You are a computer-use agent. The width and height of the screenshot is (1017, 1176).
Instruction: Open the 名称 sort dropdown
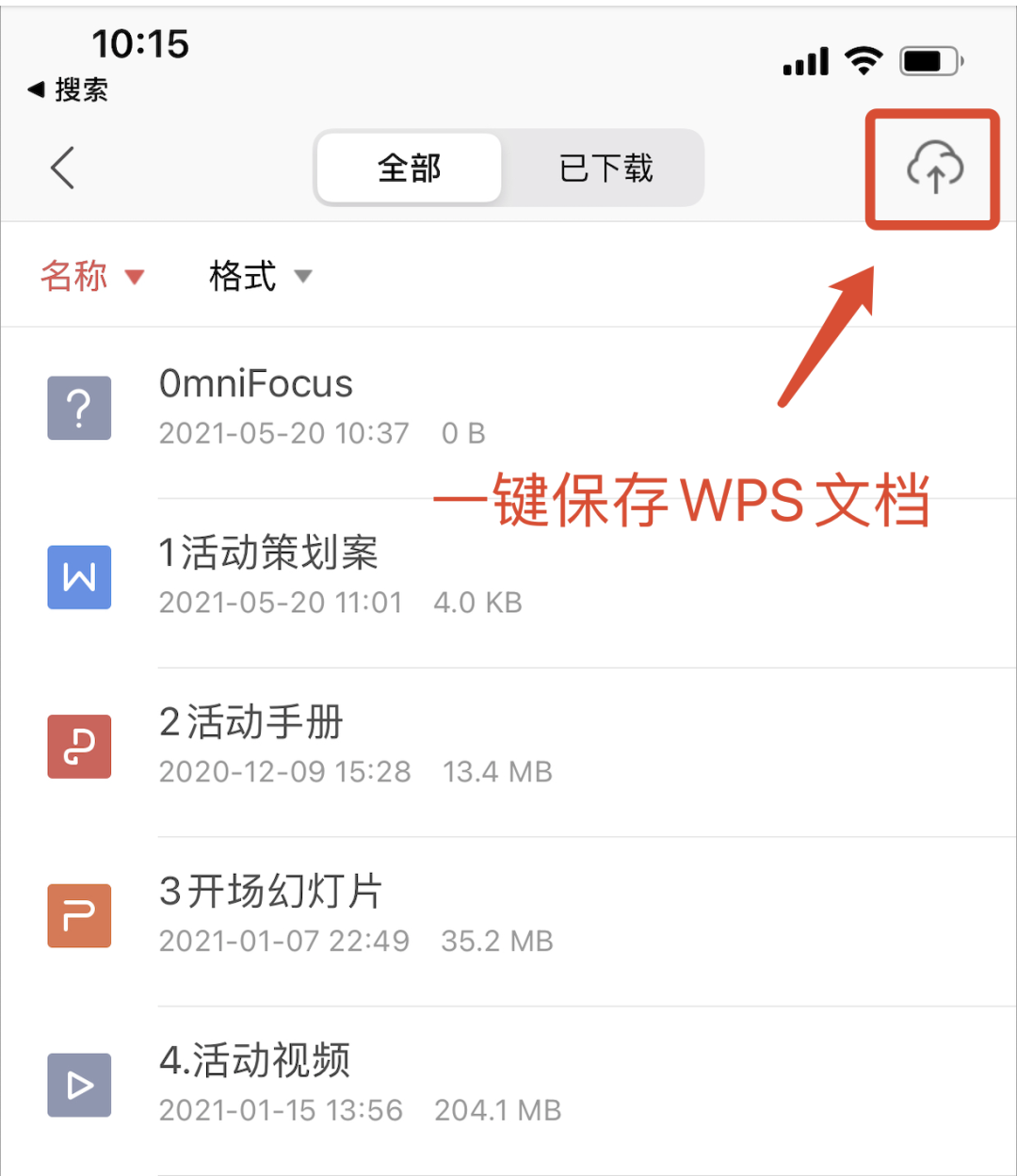tap(91, 277)
